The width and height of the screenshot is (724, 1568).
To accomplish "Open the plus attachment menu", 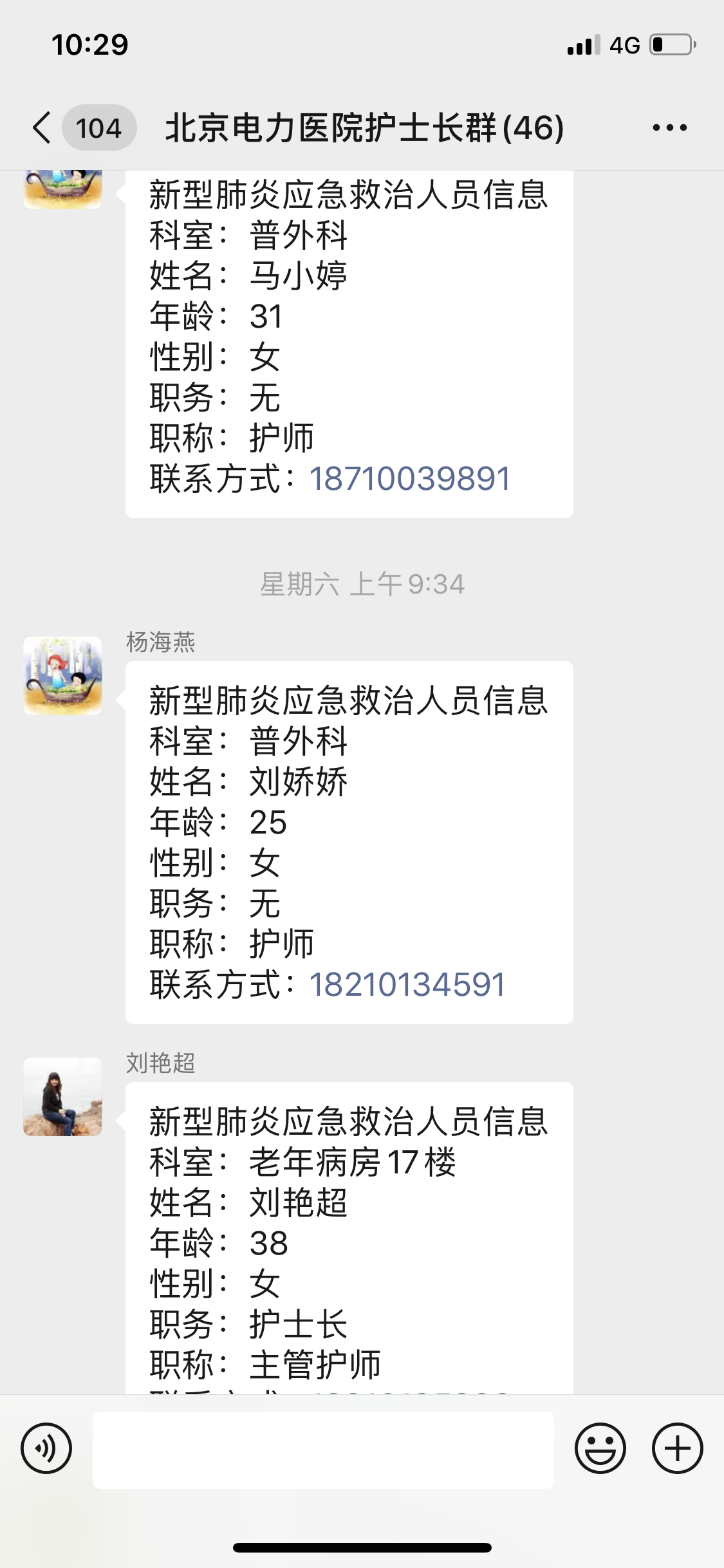I will click(677, 1449).
